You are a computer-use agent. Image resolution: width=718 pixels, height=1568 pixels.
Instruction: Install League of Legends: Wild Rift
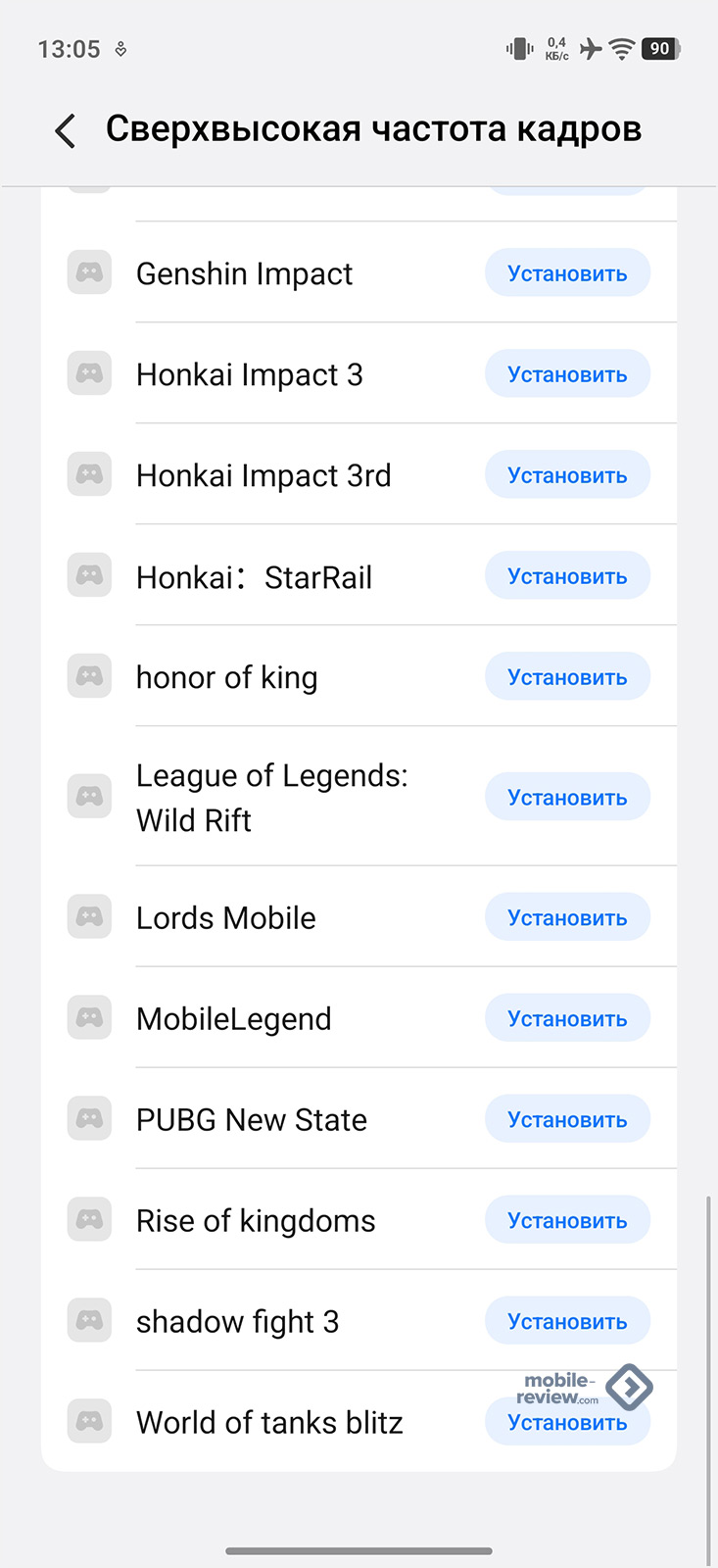click(567, 798)
